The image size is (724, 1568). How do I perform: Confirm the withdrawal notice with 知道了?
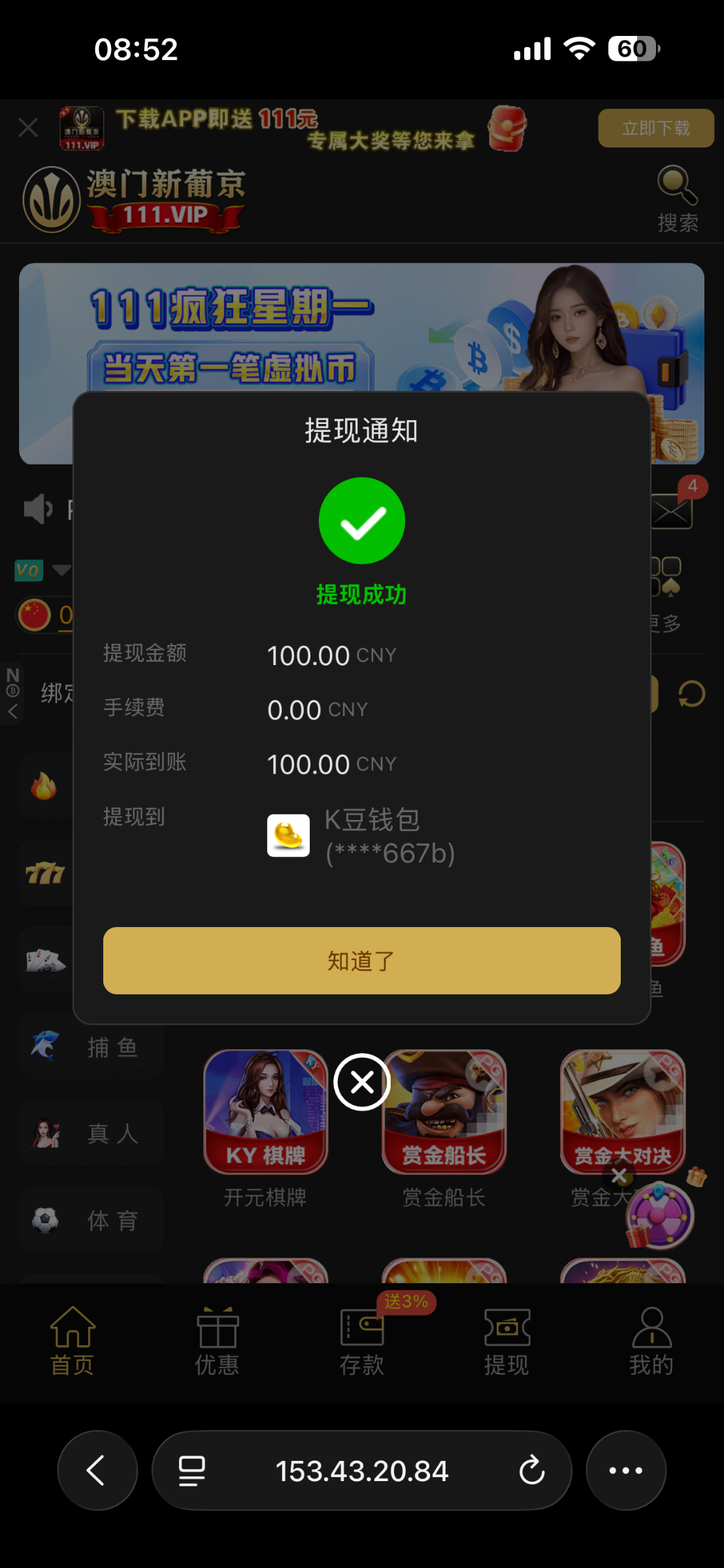tap(361, 960)
